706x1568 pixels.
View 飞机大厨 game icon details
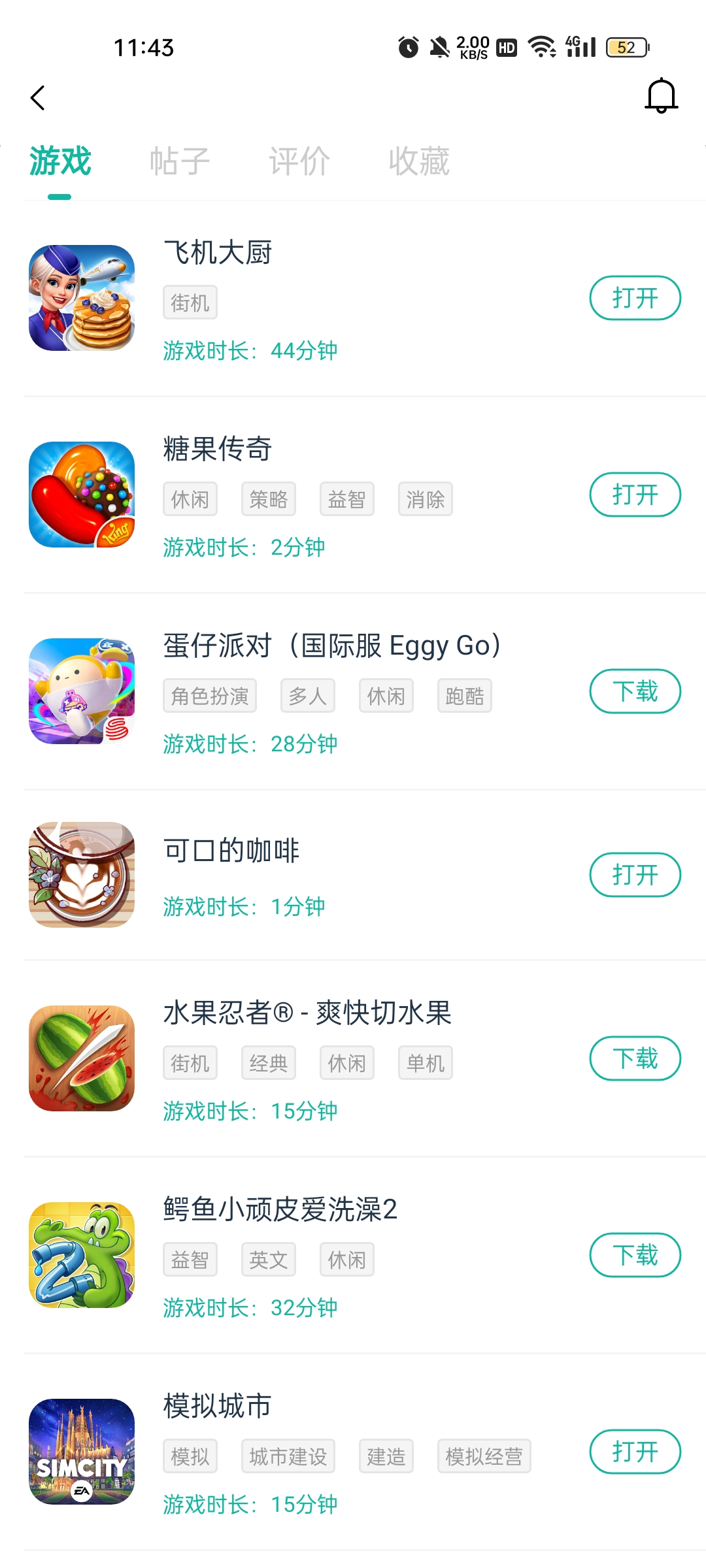[x=82, y=298]
